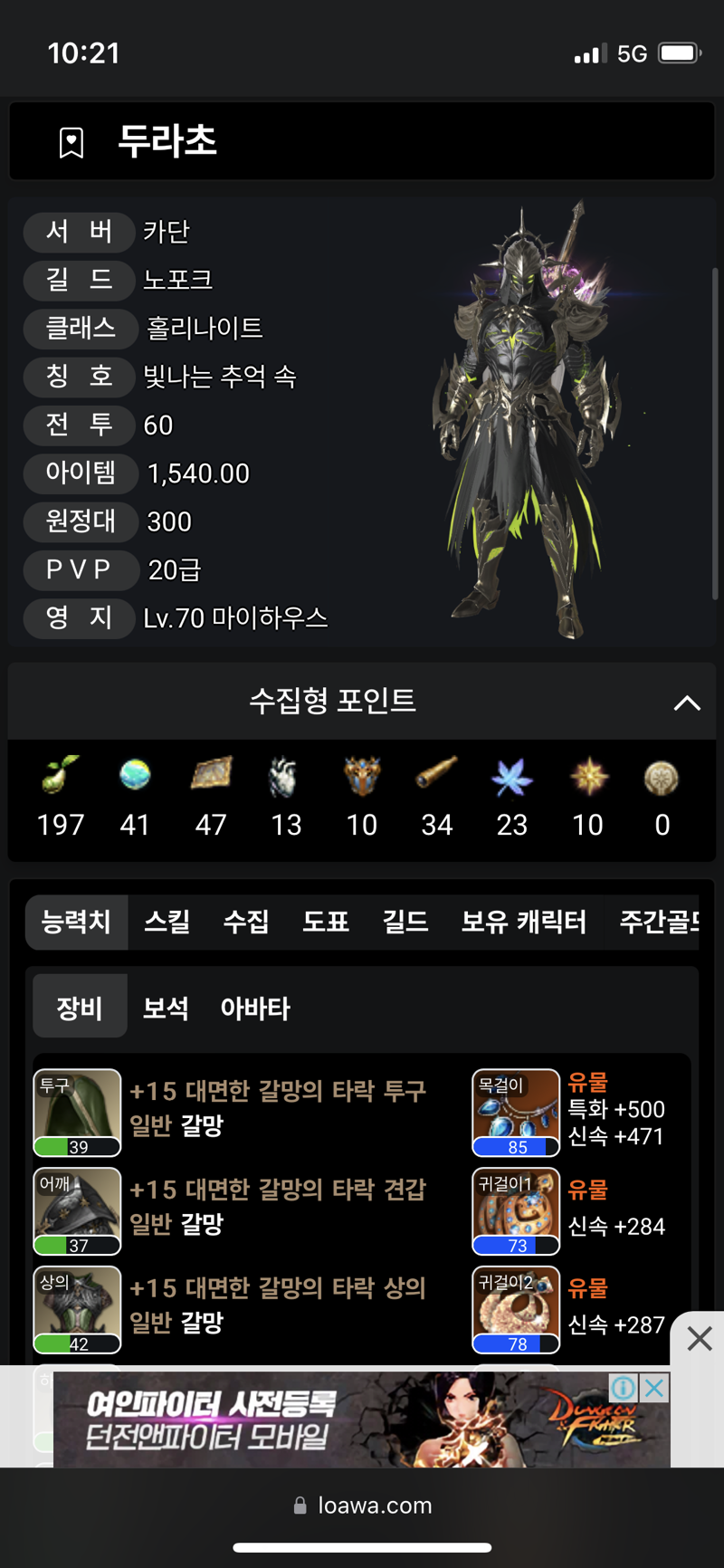Tap the loawa.com address bar
Viewport: 724px width, 1568px height.
[362, 1506]
